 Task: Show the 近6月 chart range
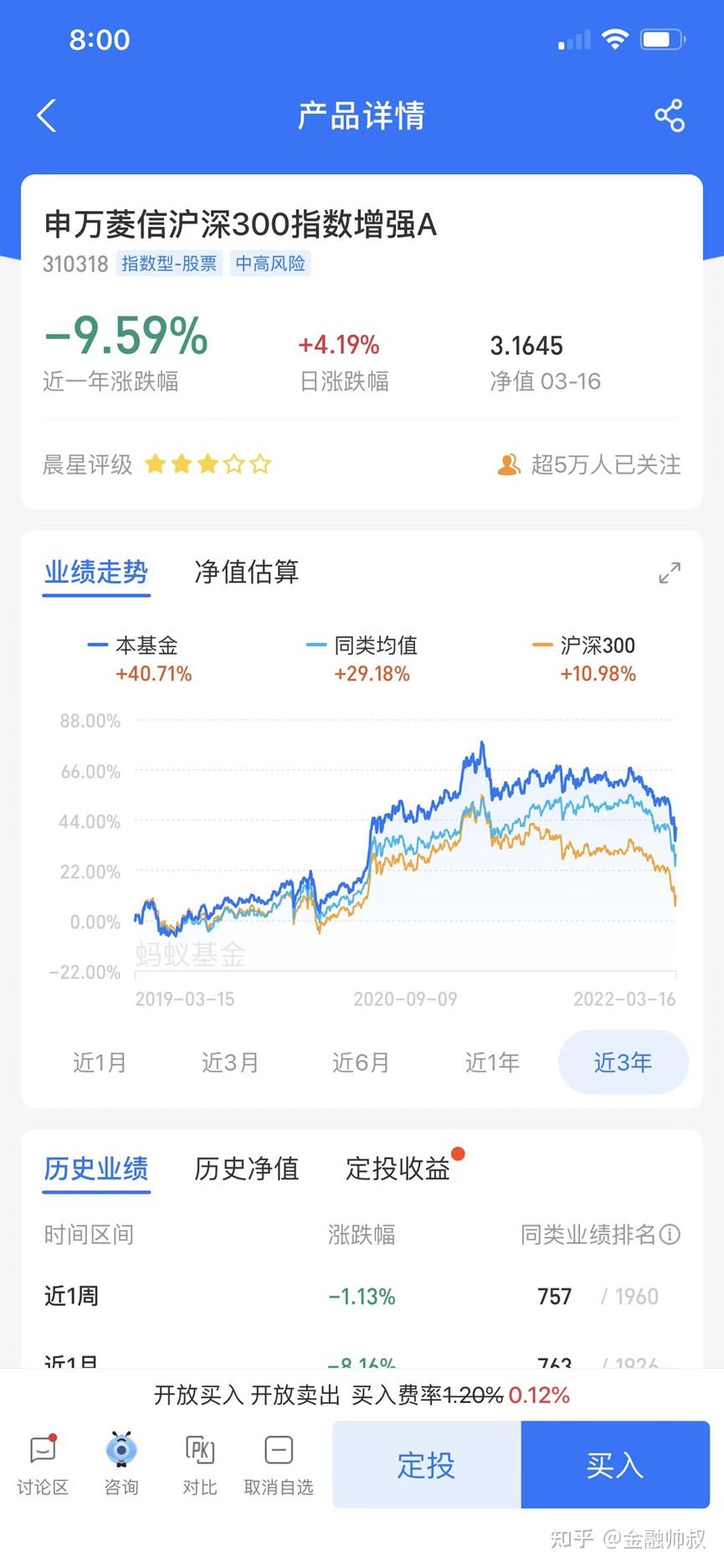361,1062
